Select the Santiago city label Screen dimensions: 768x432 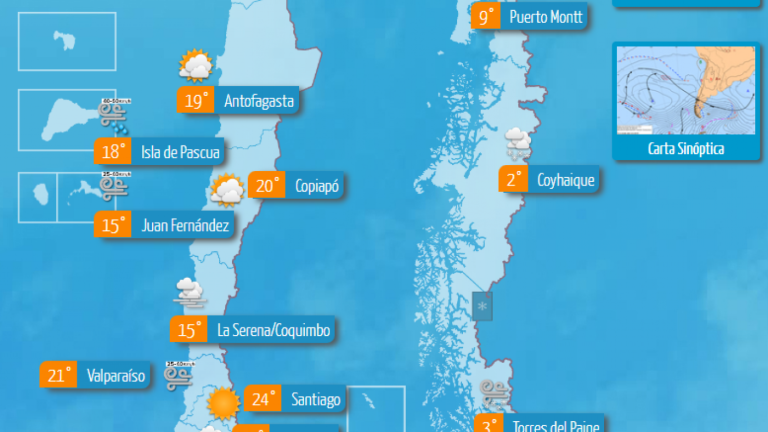pos(316,400)
